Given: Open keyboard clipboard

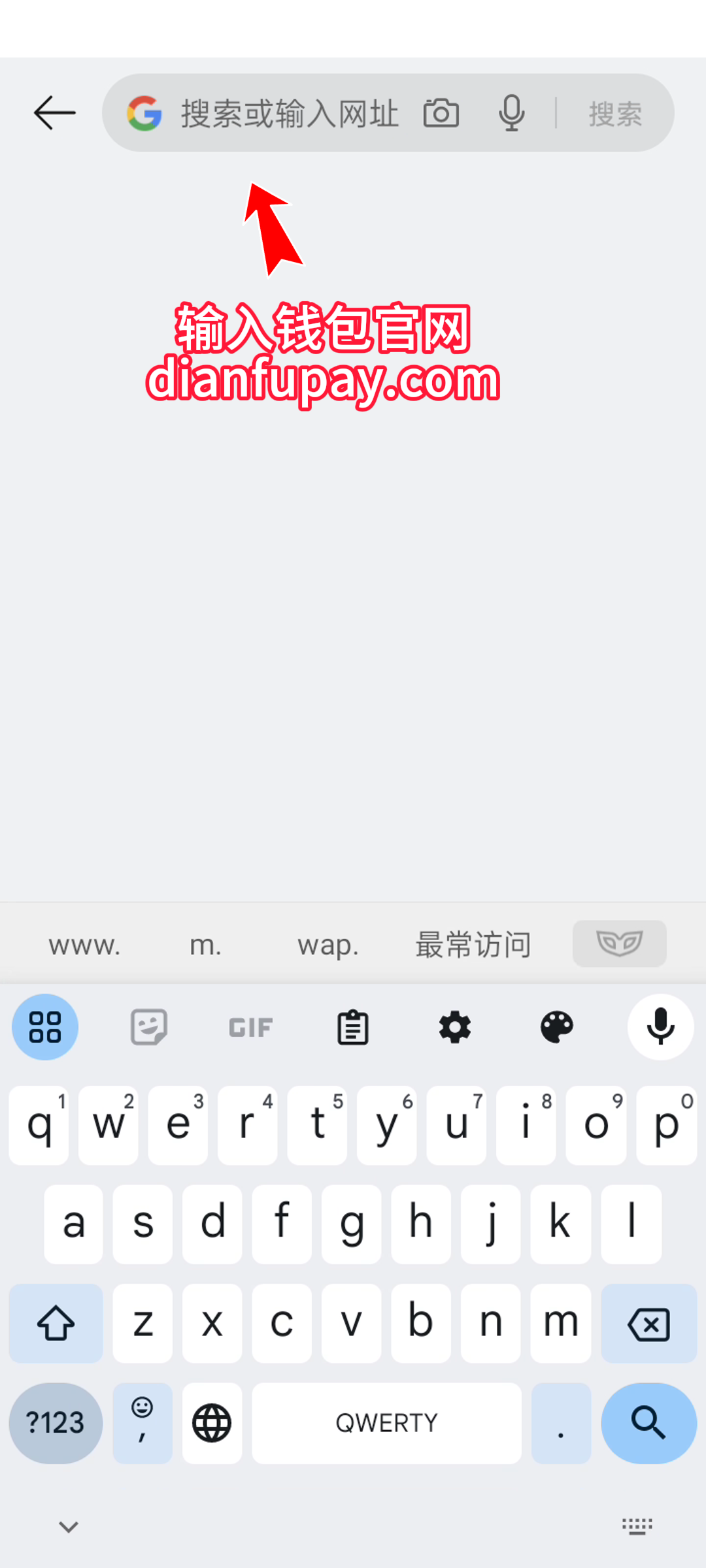Looking at the screenshot, I should click(x=353, y=1027).
